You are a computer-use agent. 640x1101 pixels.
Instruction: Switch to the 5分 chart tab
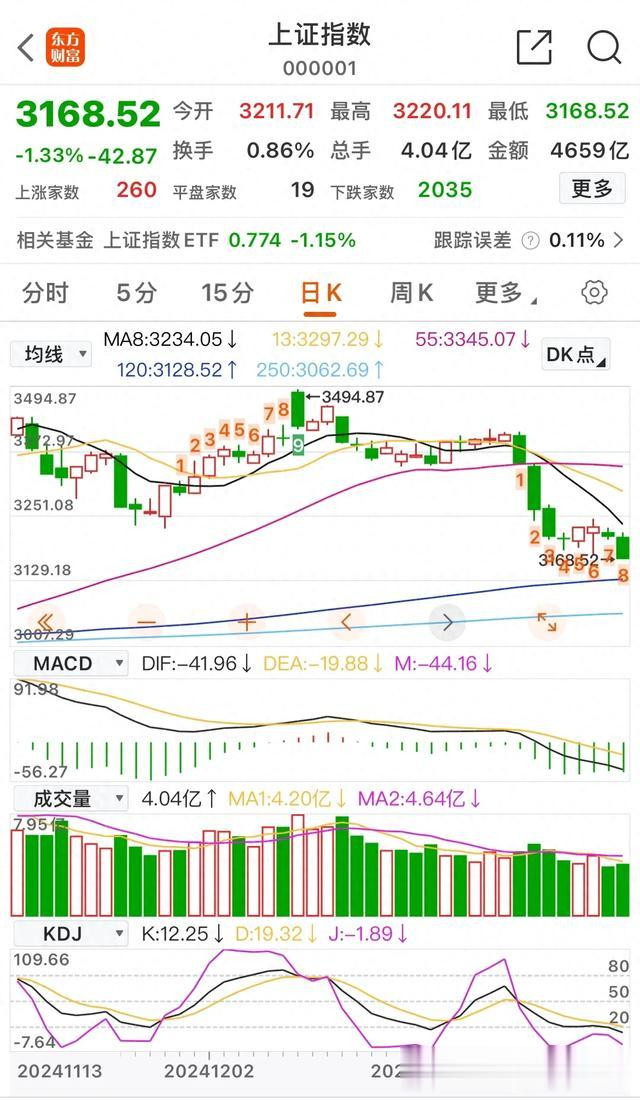(x=136, y=292)
